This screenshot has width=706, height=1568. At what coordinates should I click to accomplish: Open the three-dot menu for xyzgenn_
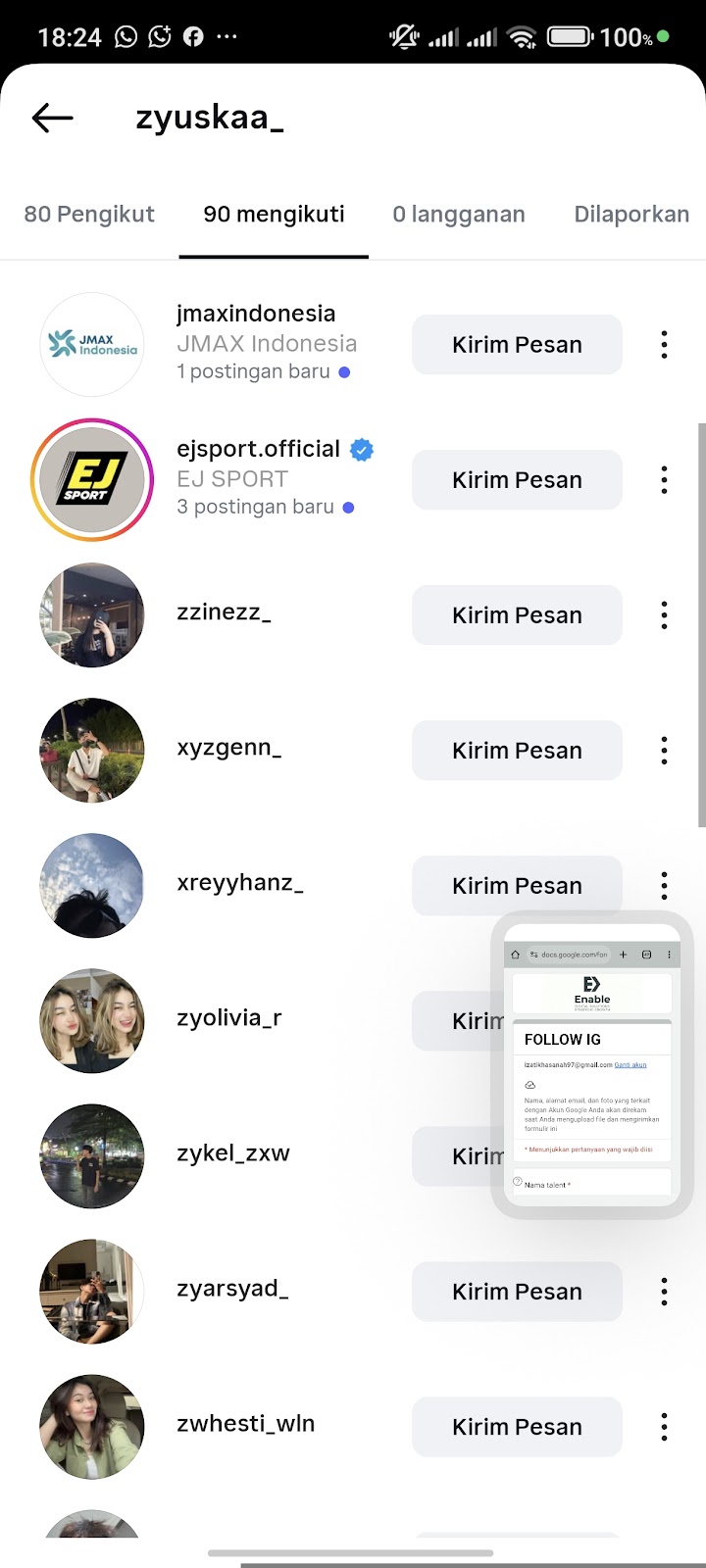(x=664, y=751)
